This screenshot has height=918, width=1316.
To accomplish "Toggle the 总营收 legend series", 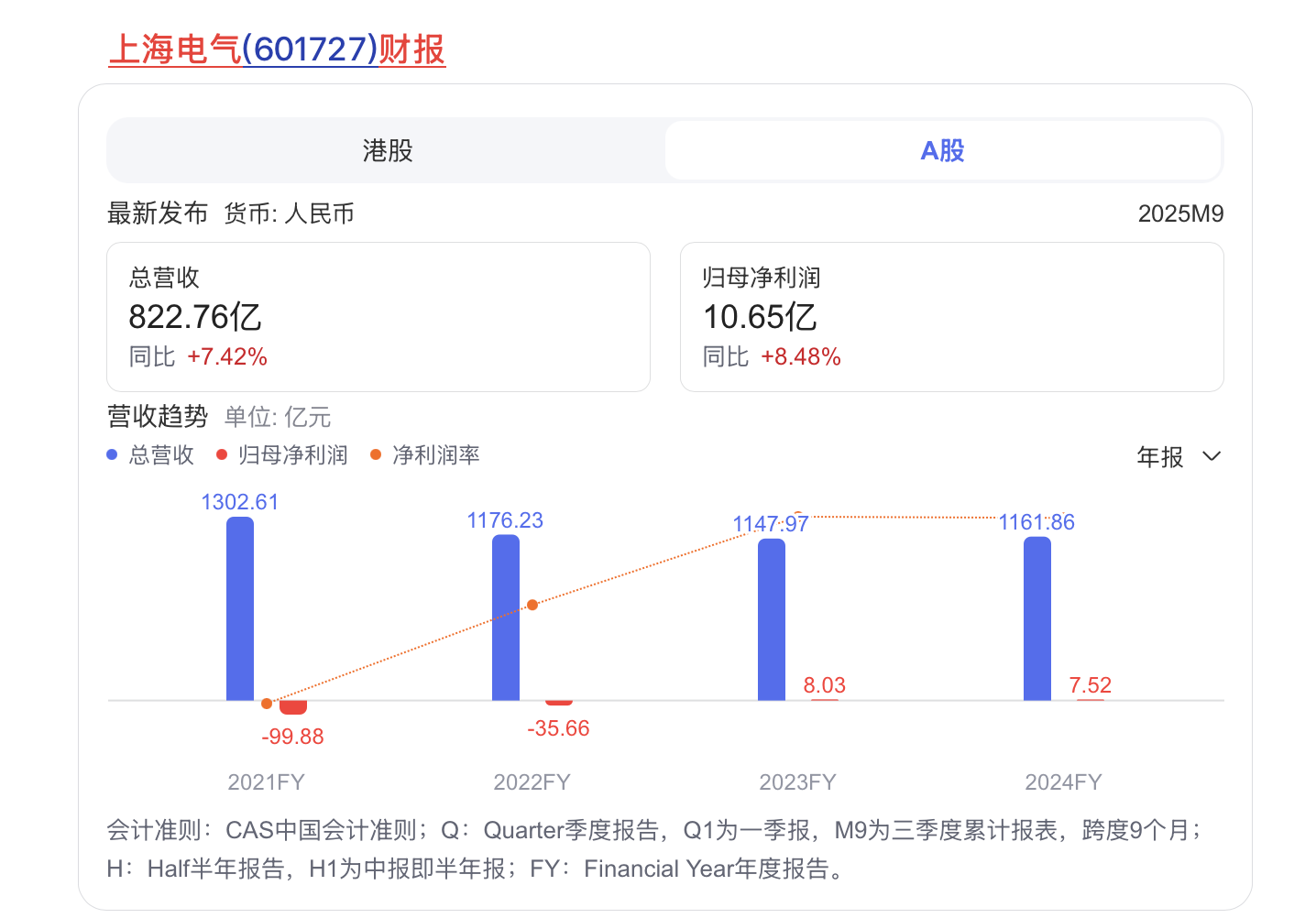I will (151, 455).
